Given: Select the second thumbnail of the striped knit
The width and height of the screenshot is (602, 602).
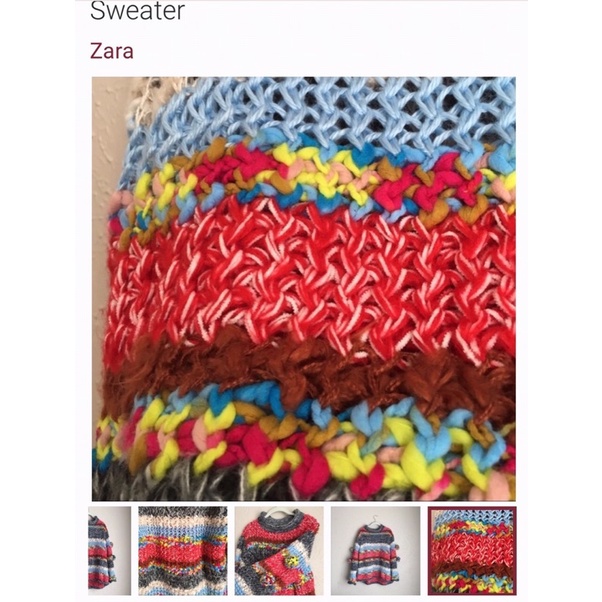Looking at the screenshot, I should [x=182, y=550].
